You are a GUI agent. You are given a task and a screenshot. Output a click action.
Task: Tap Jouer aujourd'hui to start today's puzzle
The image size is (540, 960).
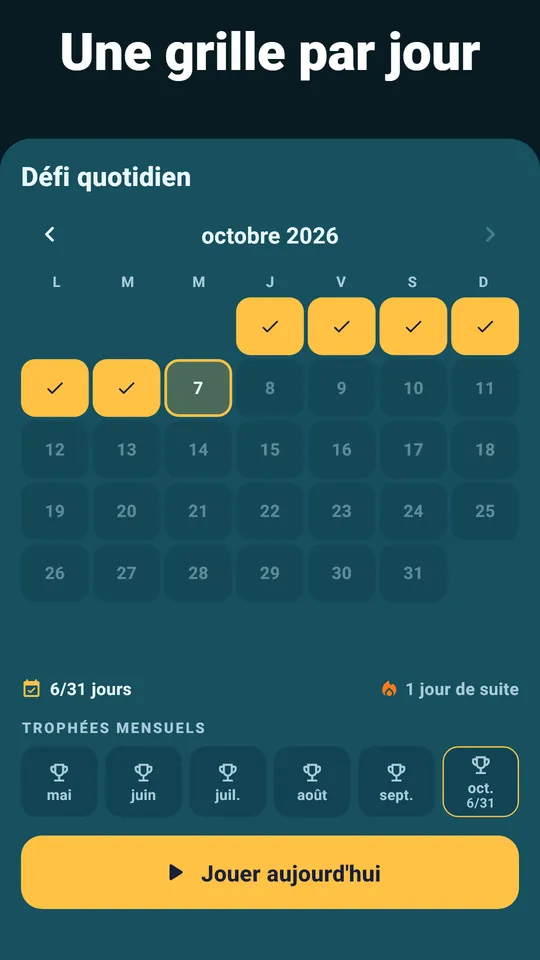click(x=270, y=872)
